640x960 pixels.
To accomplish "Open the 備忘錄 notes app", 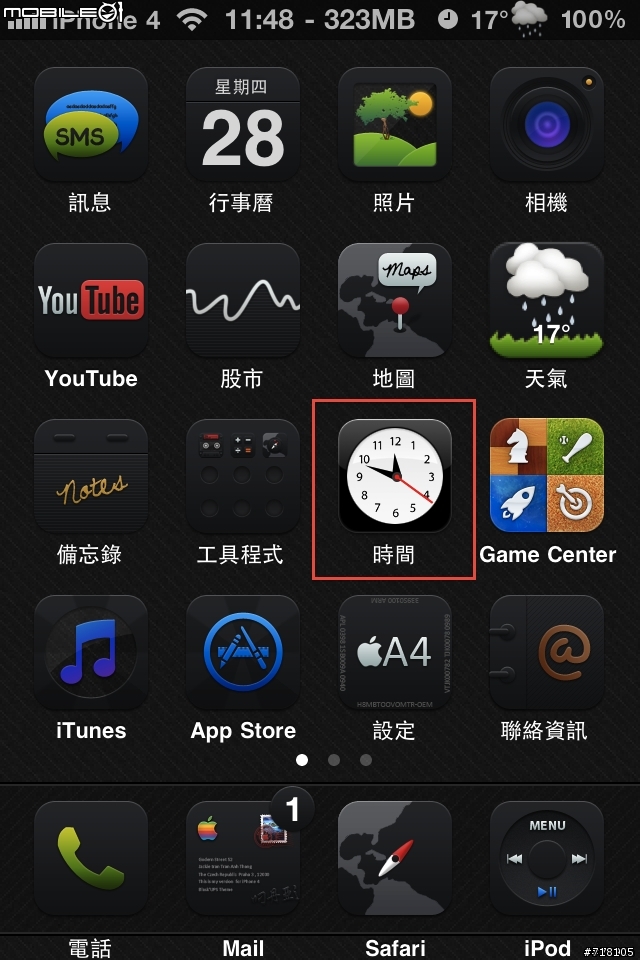I will click(91, 476).
